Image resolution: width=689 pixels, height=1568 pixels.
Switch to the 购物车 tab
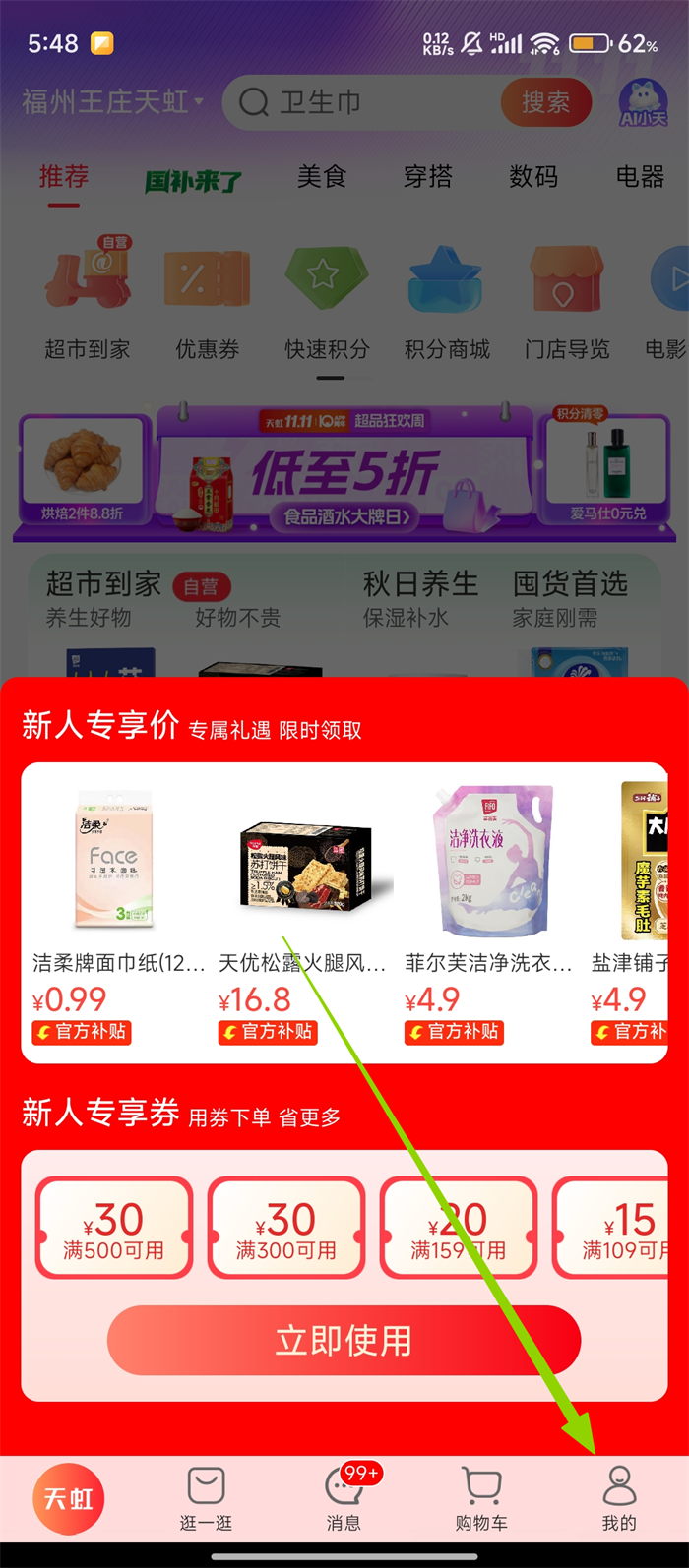481,1497
